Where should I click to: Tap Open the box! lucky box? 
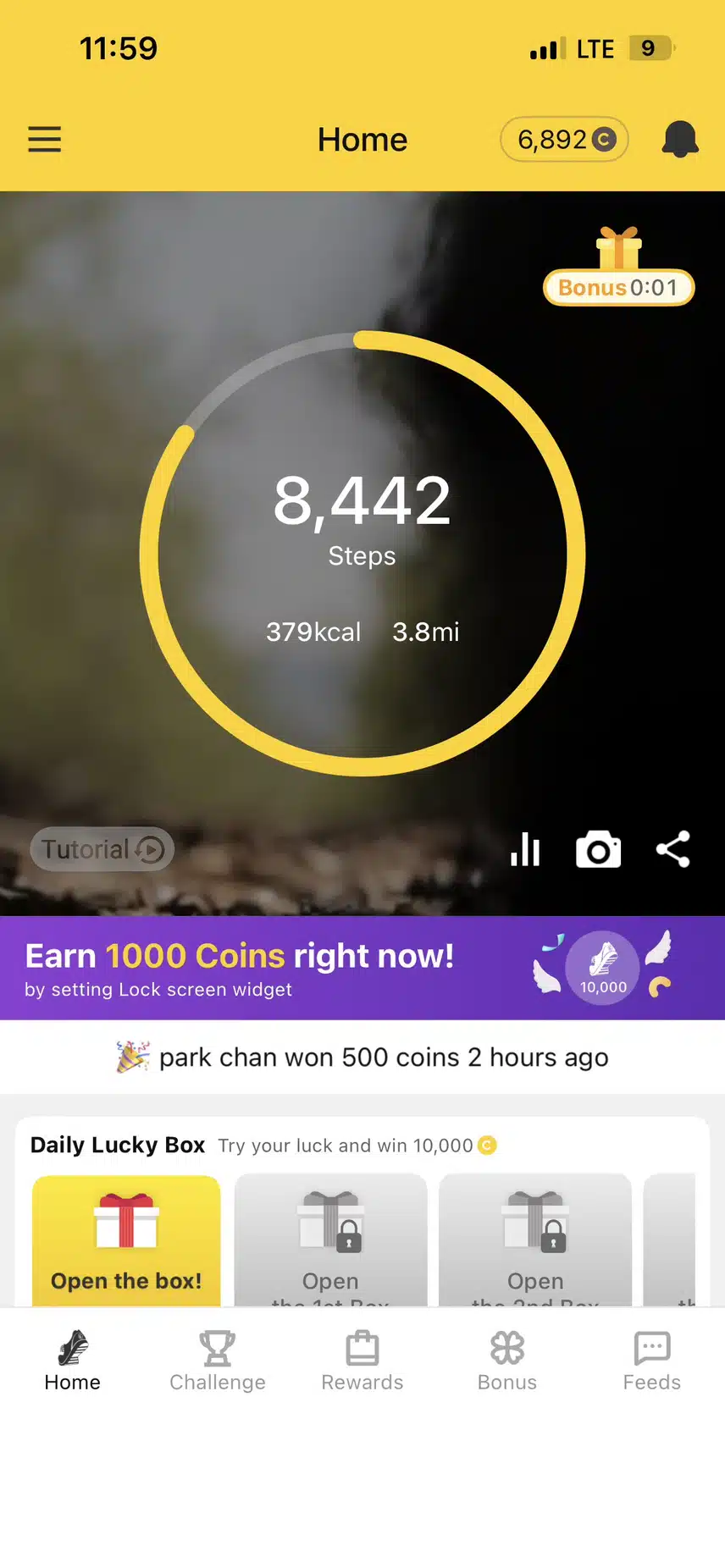pyautogui.click(x=126, y=1240)
